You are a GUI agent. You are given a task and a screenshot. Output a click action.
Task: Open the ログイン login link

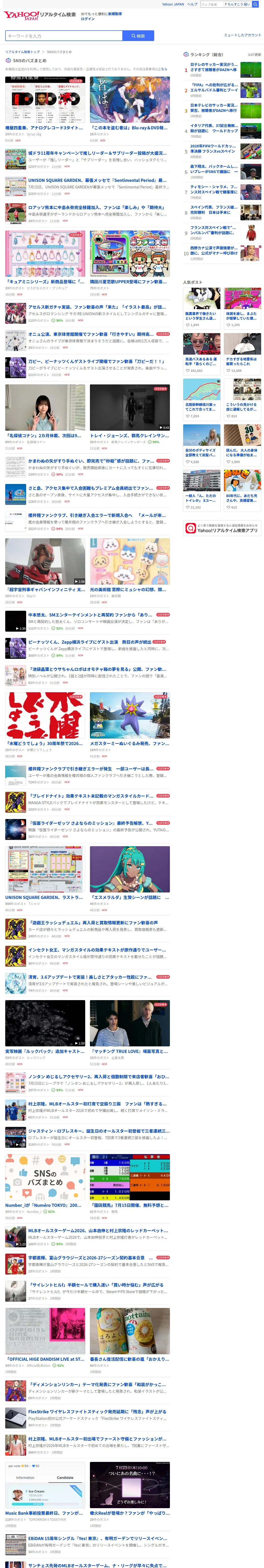[88, 19]
